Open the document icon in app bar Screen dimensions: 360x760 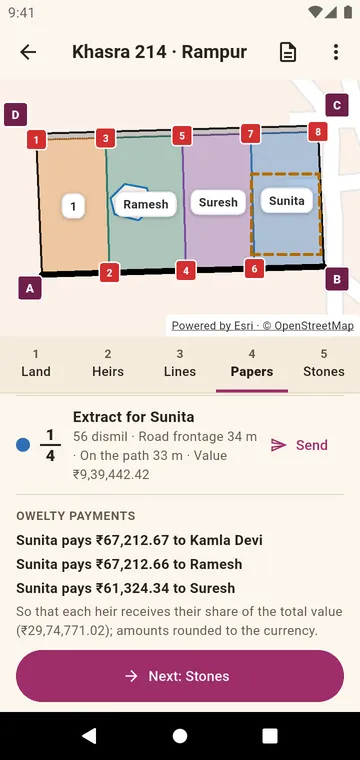coord(288,52)
